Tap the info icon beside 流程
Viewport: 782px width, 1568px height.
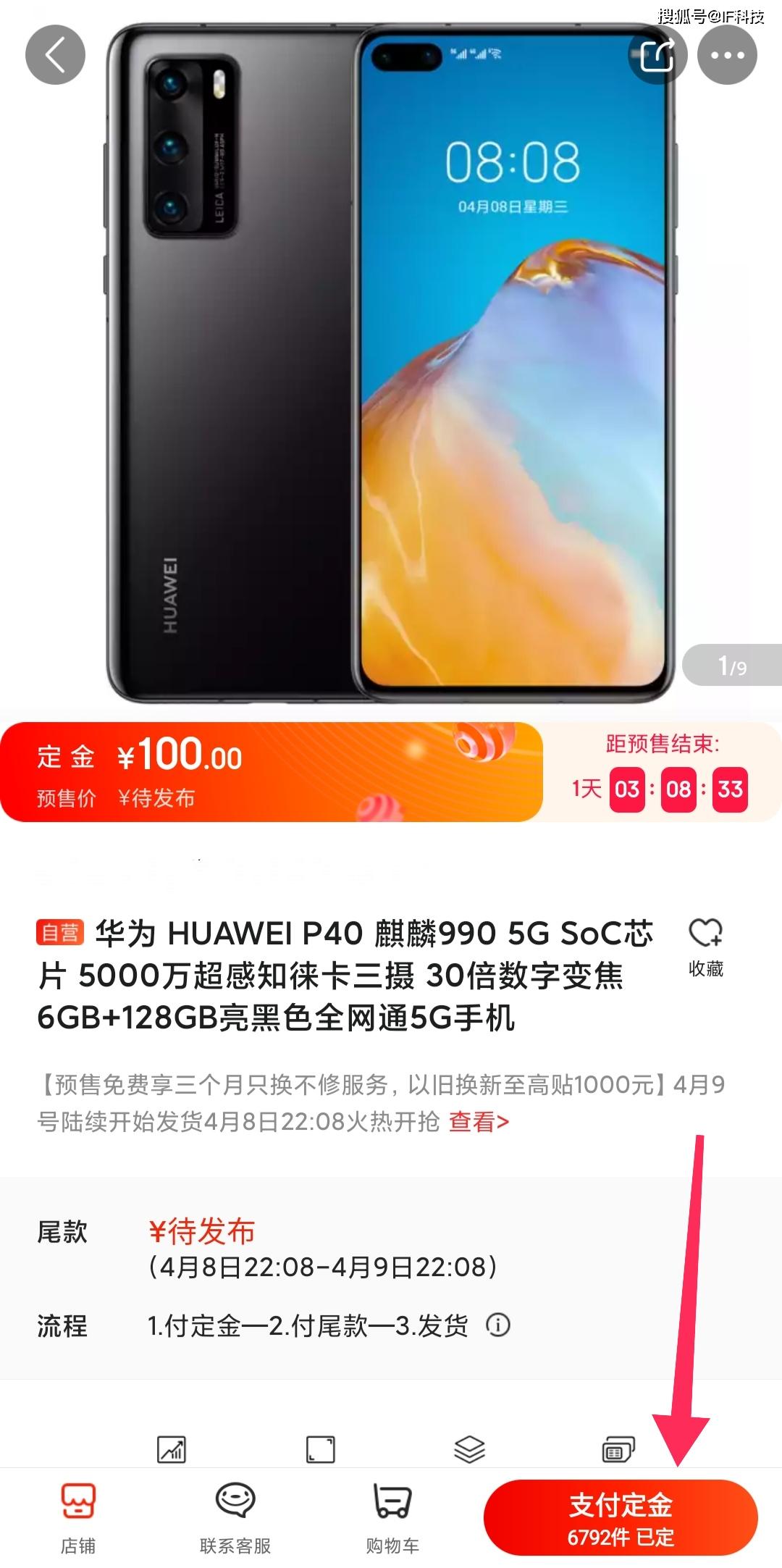pyautogui.click(x=498, y=1325)
